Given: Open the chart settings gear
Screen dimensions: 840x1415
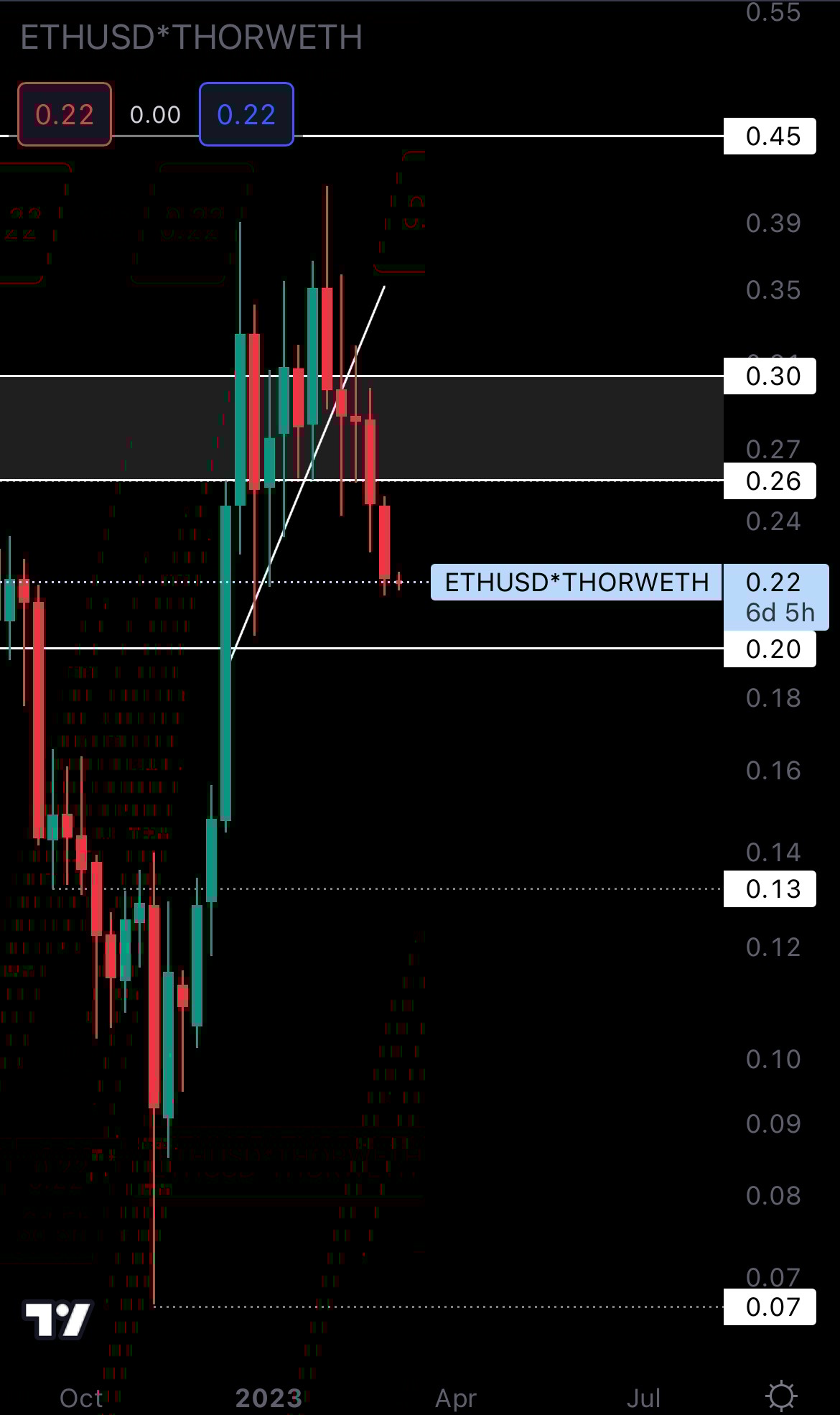Looking at the screenshot, I should 781,1396.
